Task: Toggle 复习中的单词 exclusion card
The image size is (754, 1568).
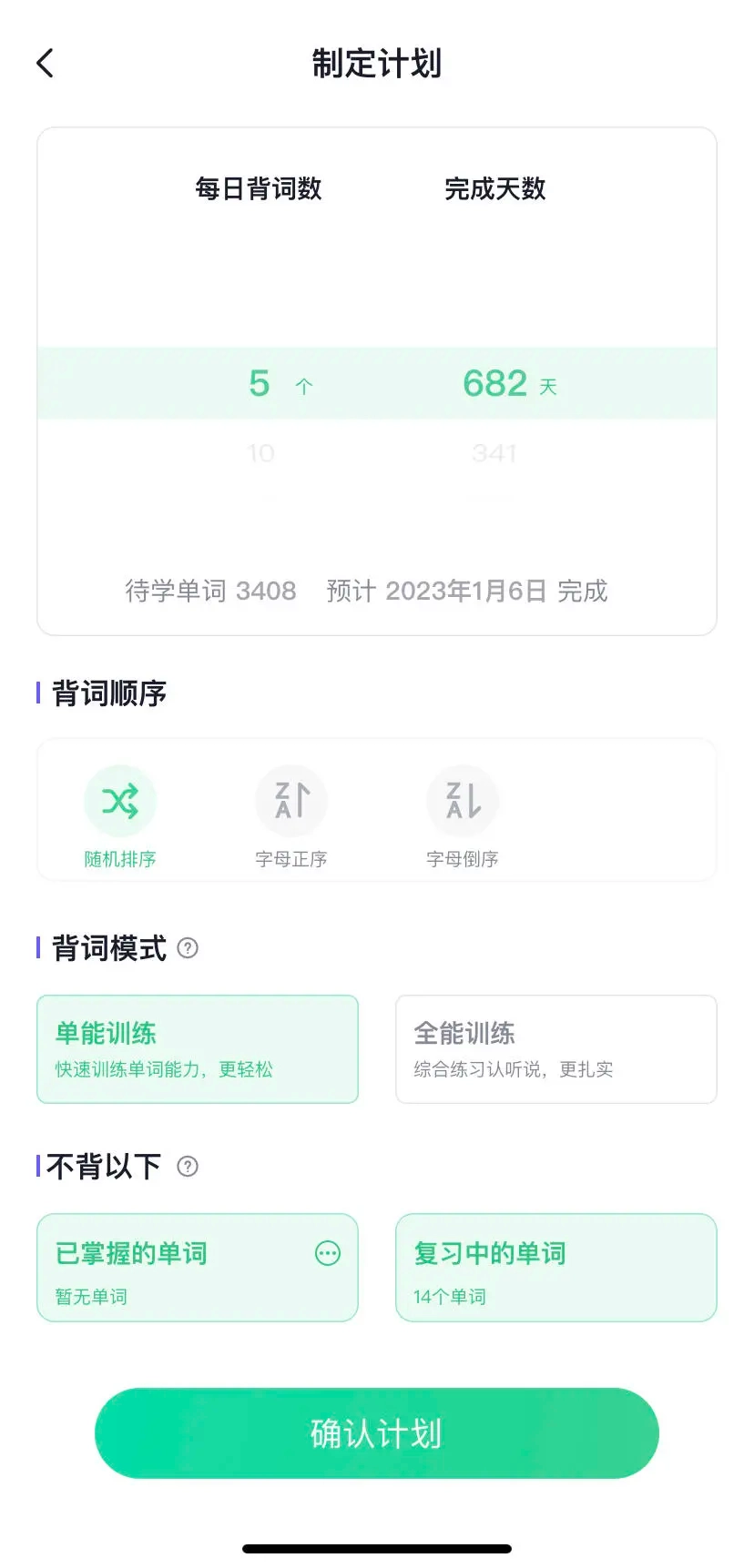Action: pyautogui.click(x=555, y=1268)
